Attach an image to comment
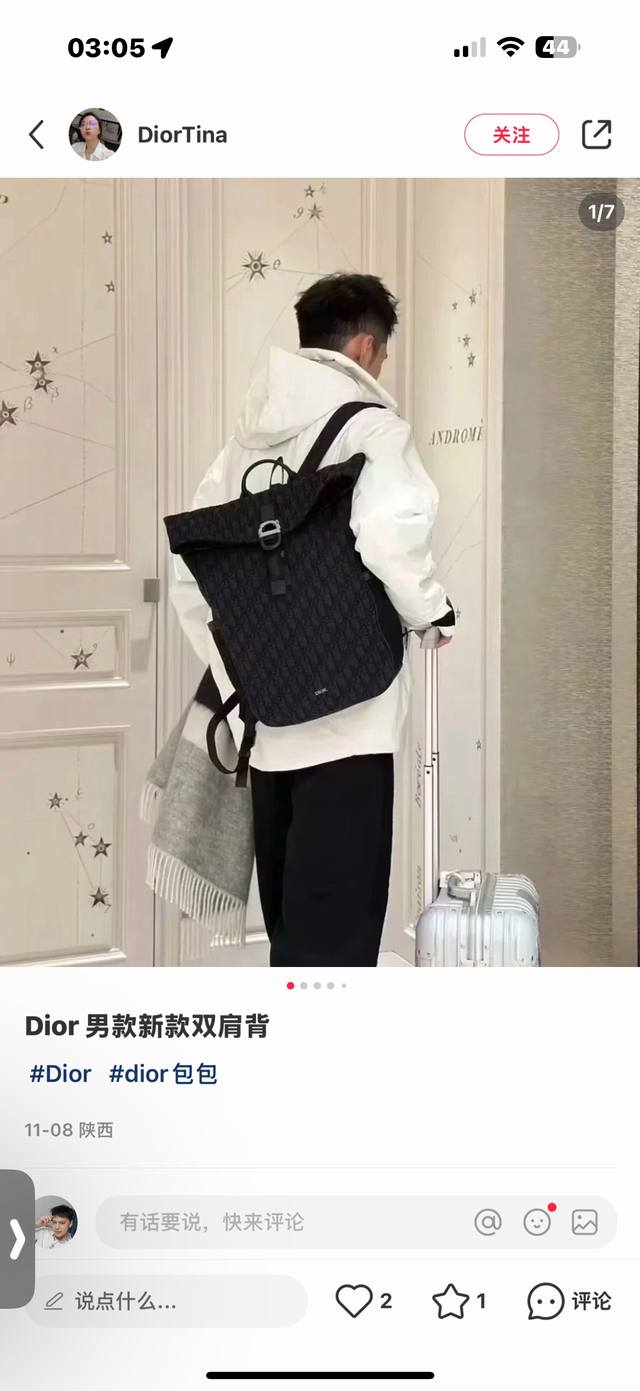 coord(585,1222)
